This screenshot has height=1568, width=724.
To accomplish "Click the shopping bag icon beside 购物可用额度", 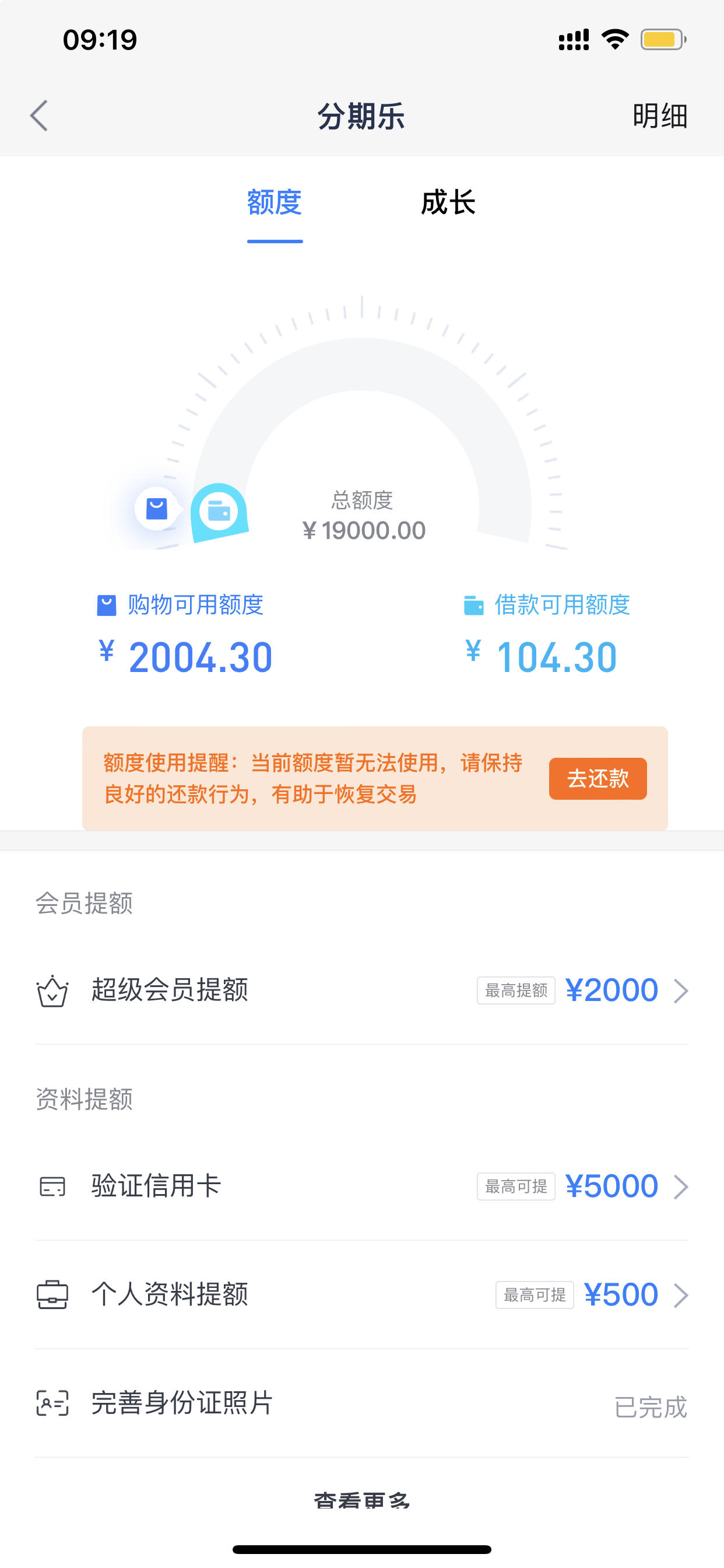I will click(106, 605).
